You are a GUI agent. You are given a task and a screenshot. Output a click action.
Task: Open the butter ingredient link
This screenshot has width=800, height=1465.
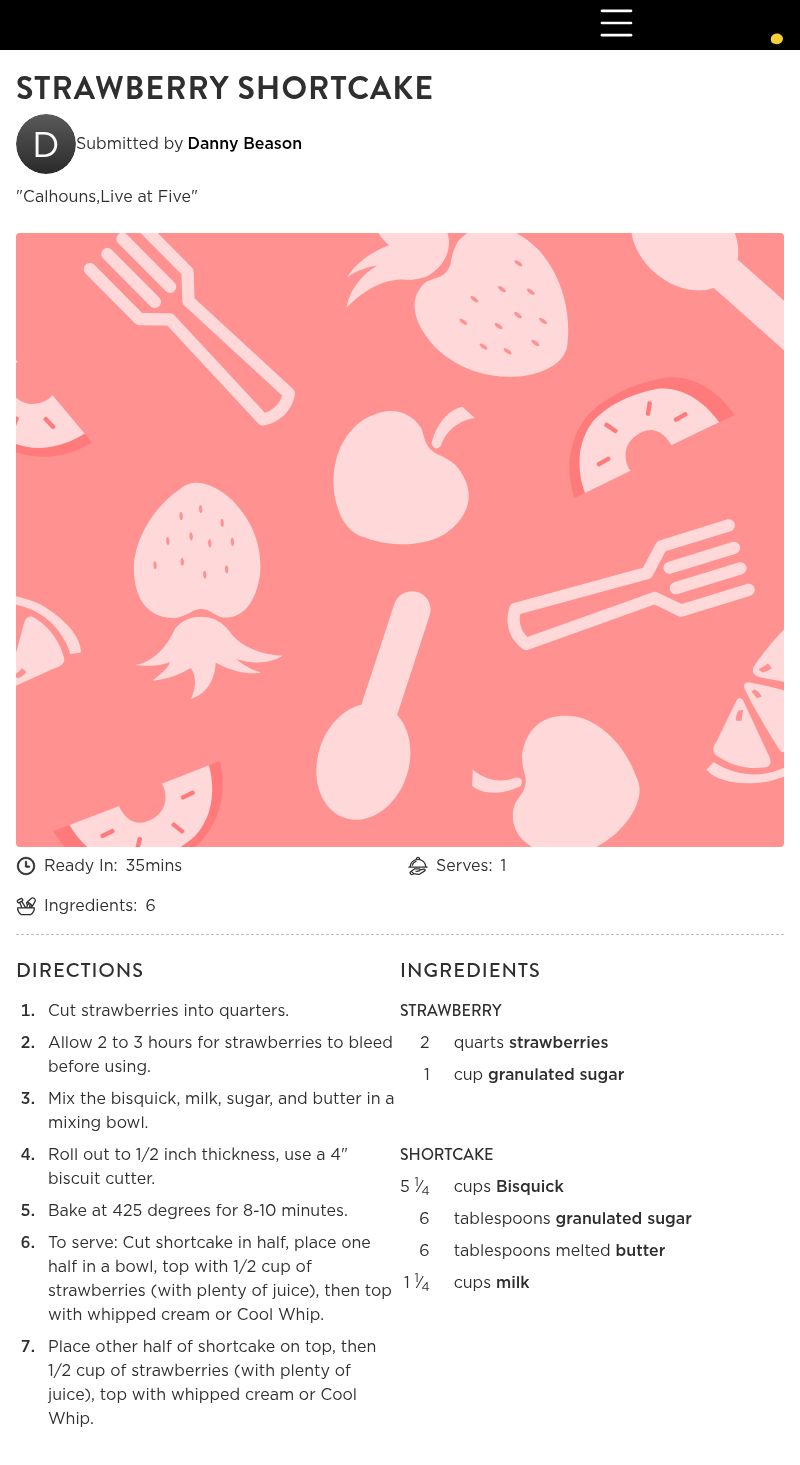click(x=640, y=1251)
